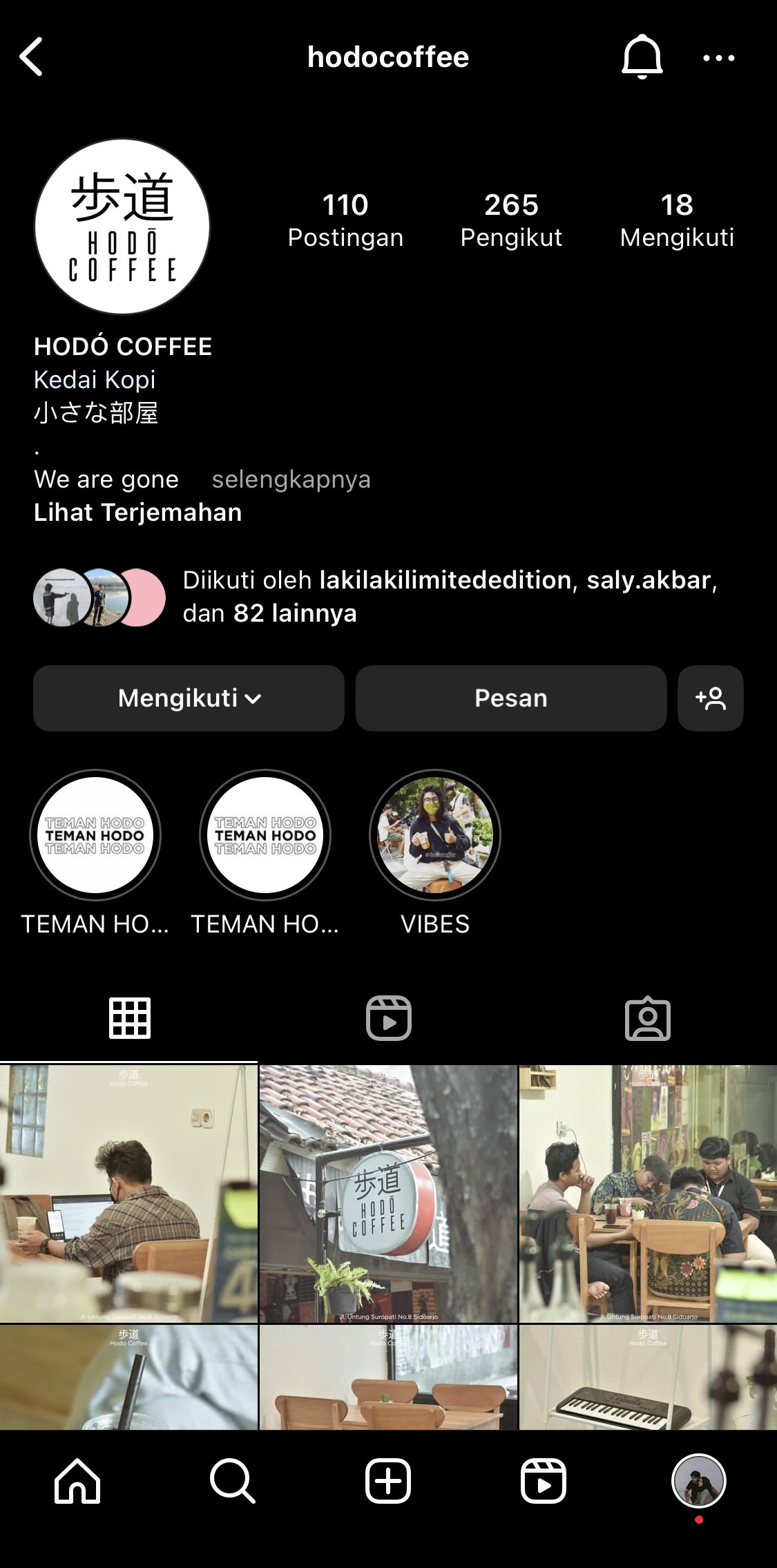Screen dimensions: 777x1568
Task: Open the Hodo Coffee signboard post
Action: click(388, 1194)
